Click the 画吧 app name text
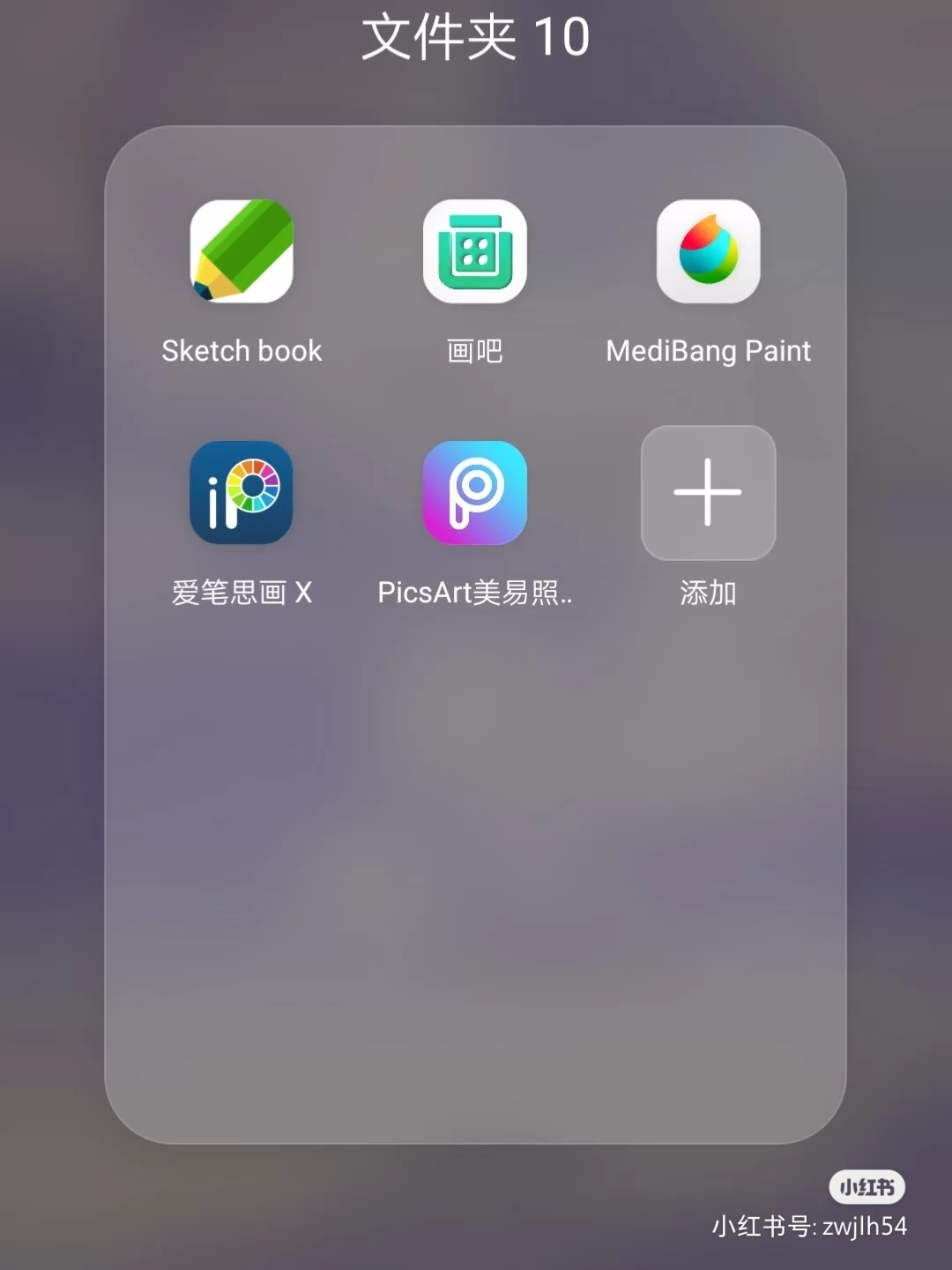This screenshot has width=952, height=1270. click(474, 351)
